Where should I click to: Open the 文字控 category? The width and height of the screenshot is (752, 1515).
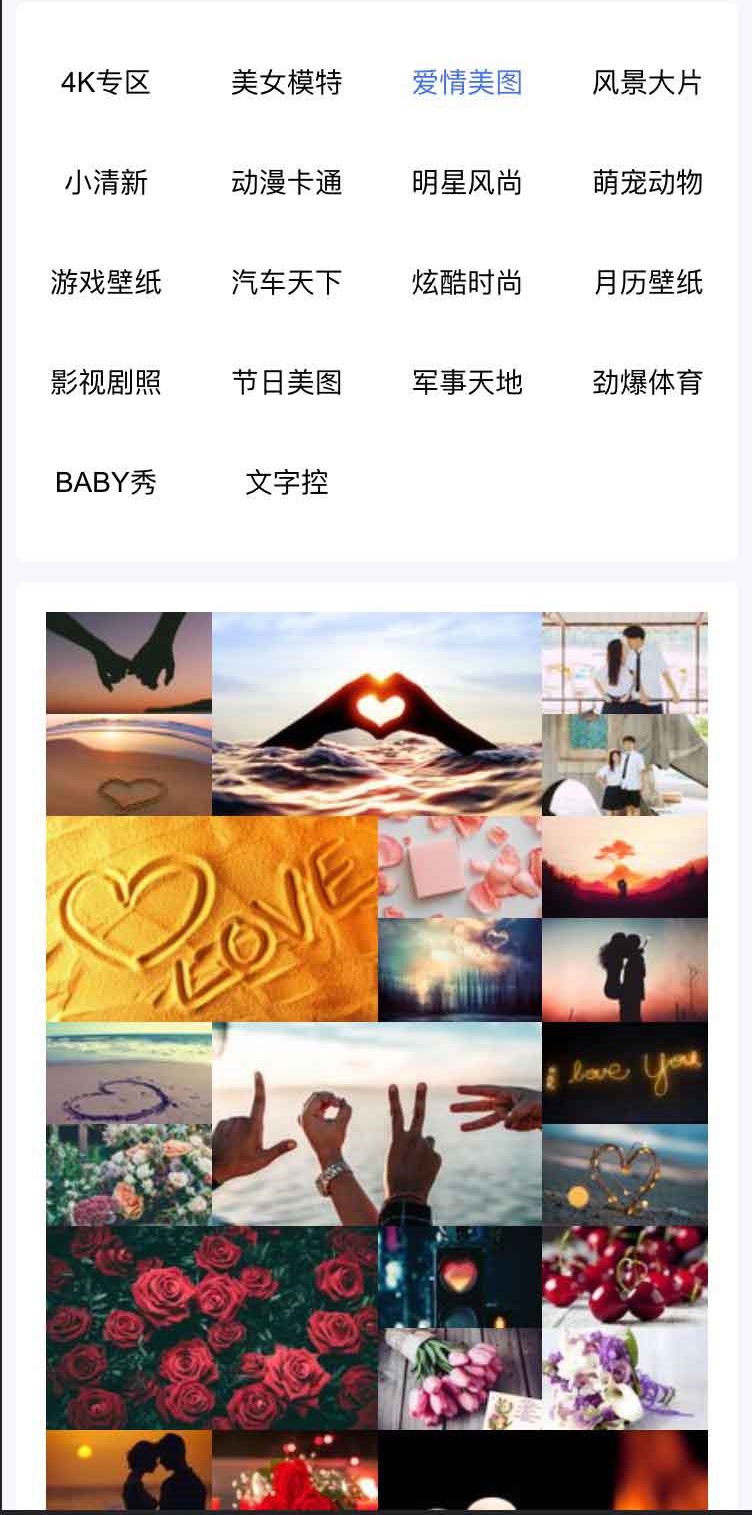(287, 482)
